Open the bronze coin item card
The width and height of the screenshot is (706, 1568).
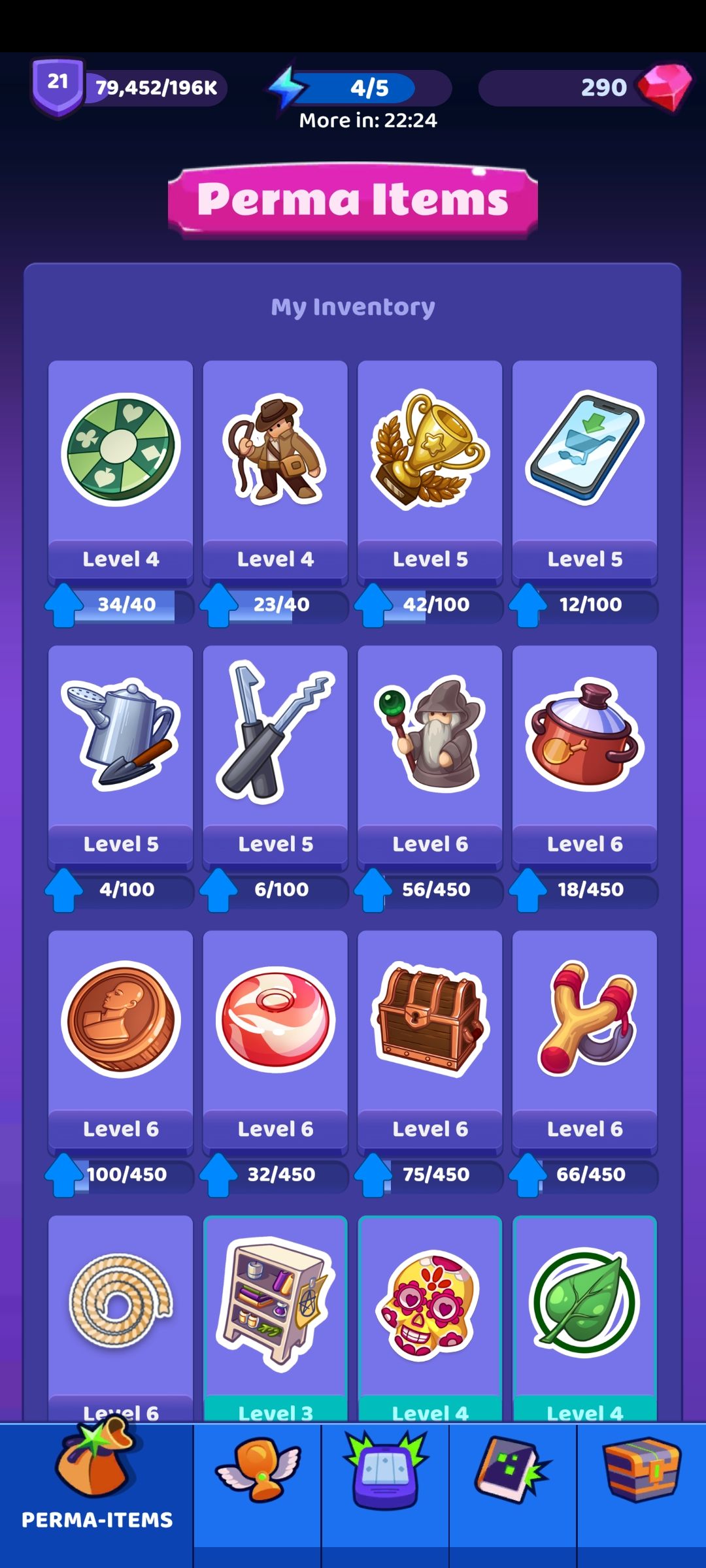(120, 1019)
